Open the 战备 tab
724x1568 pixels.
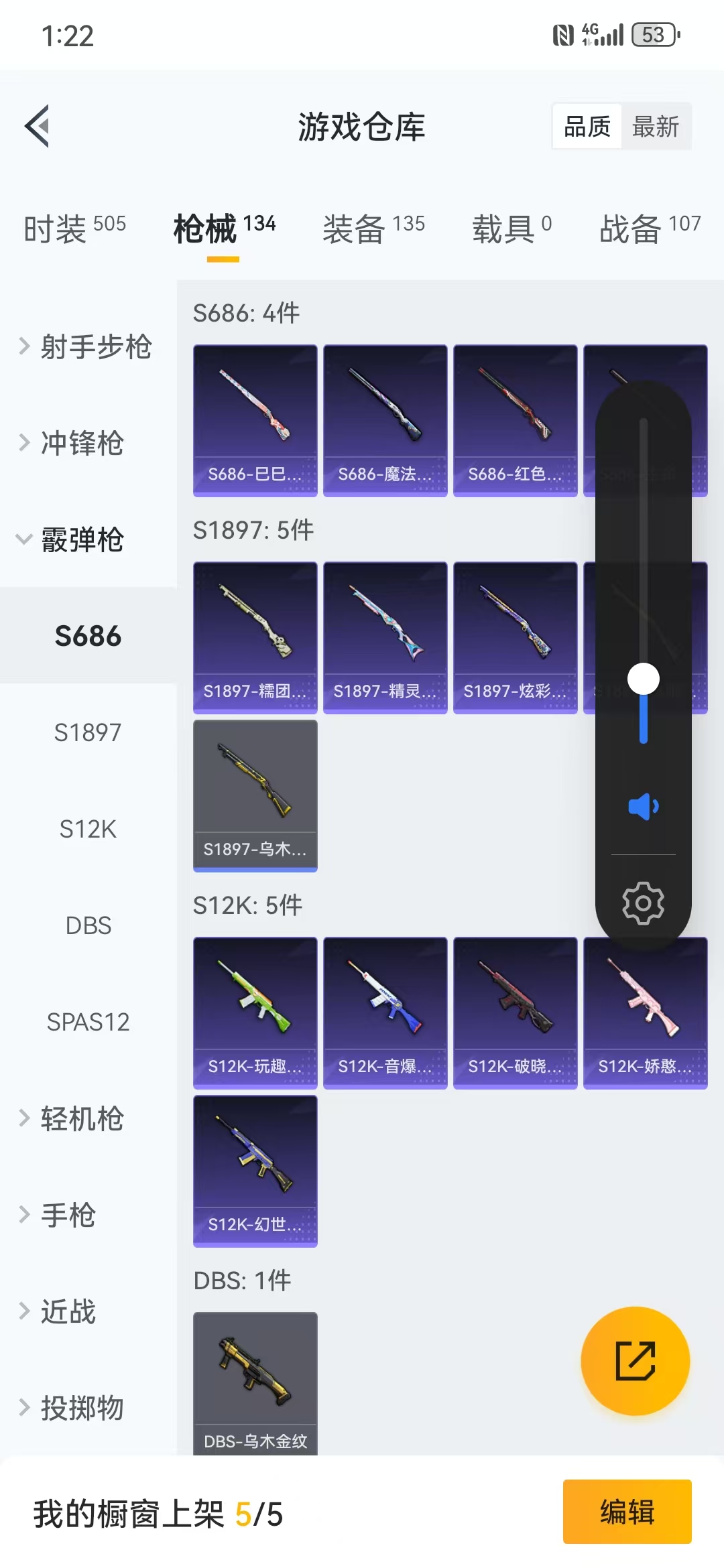point(650,229)
